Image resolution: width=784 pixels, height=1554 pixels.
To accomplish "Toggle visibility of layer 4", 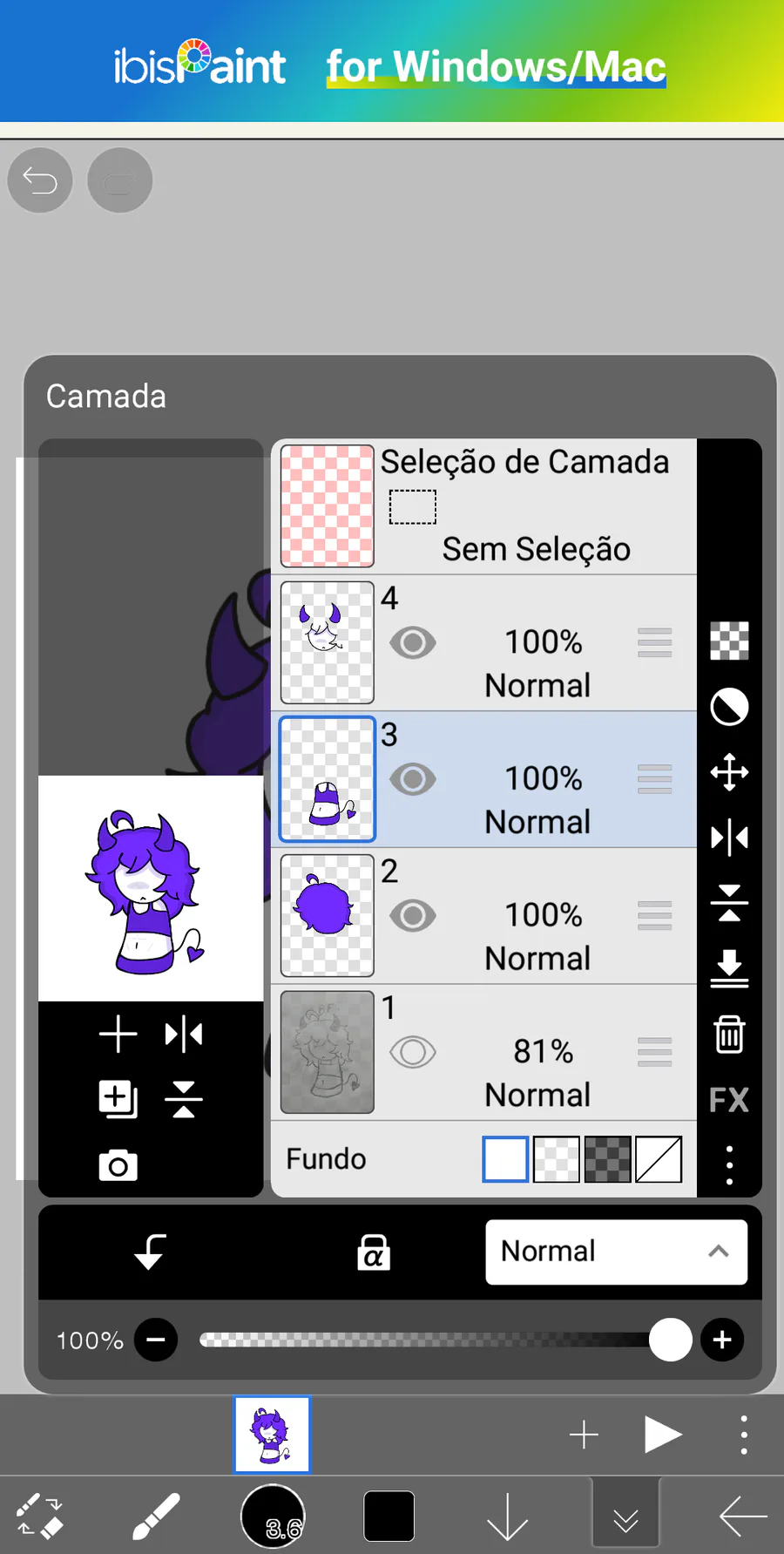I will (412, 643).
